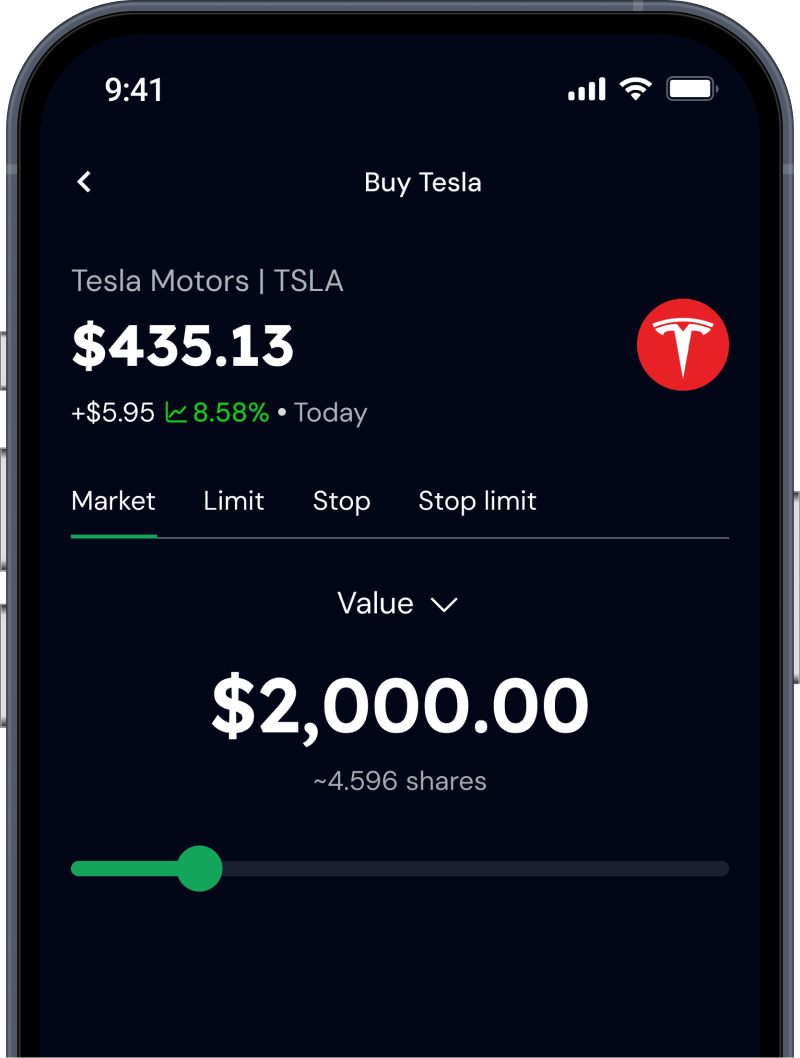Image resolution: width=800 pixels, height=1058 pixels.
Task: Select the Market order tab
Action: click(x=113, y=501)
